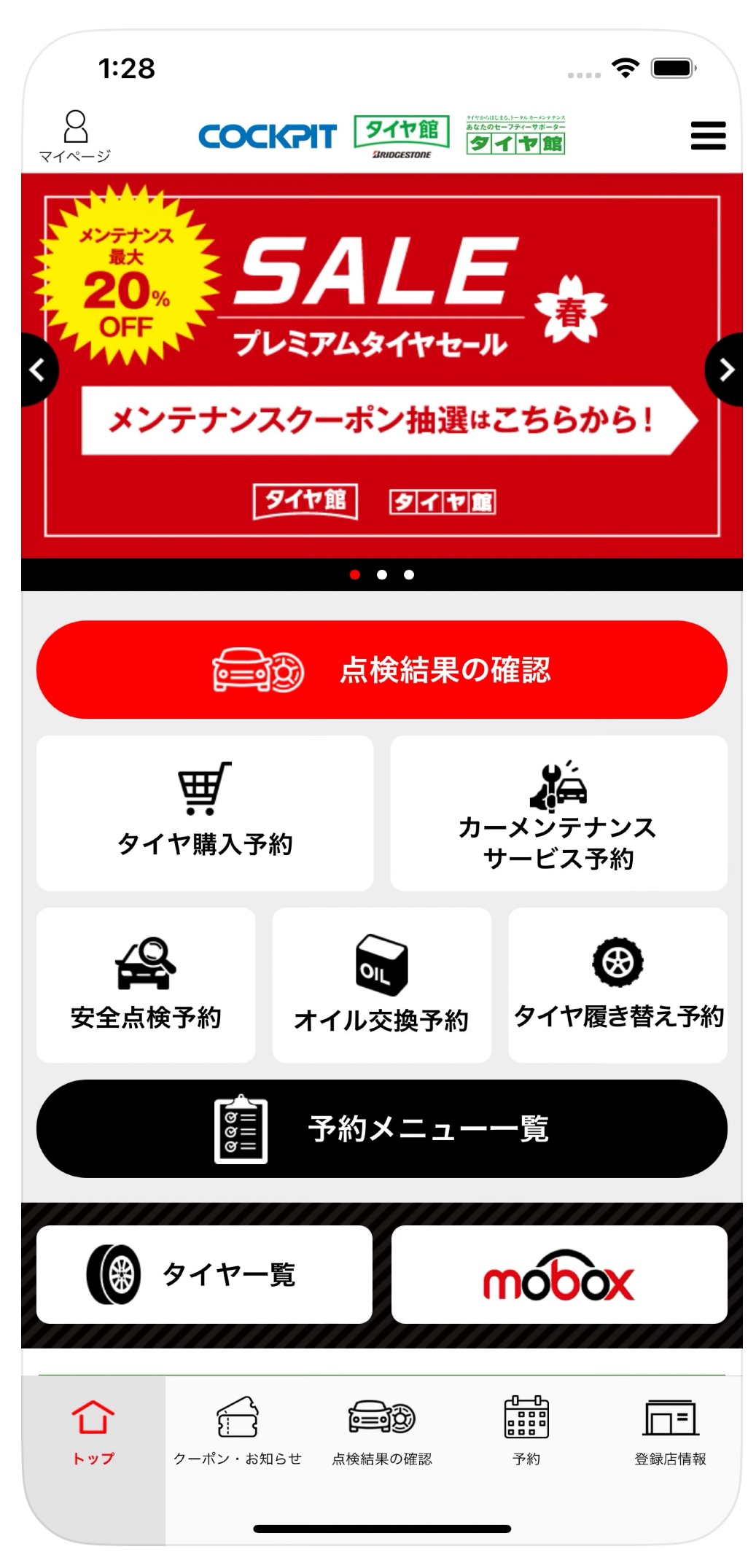
Task: Go to トップ tab
Action: tap(93, 1431)
